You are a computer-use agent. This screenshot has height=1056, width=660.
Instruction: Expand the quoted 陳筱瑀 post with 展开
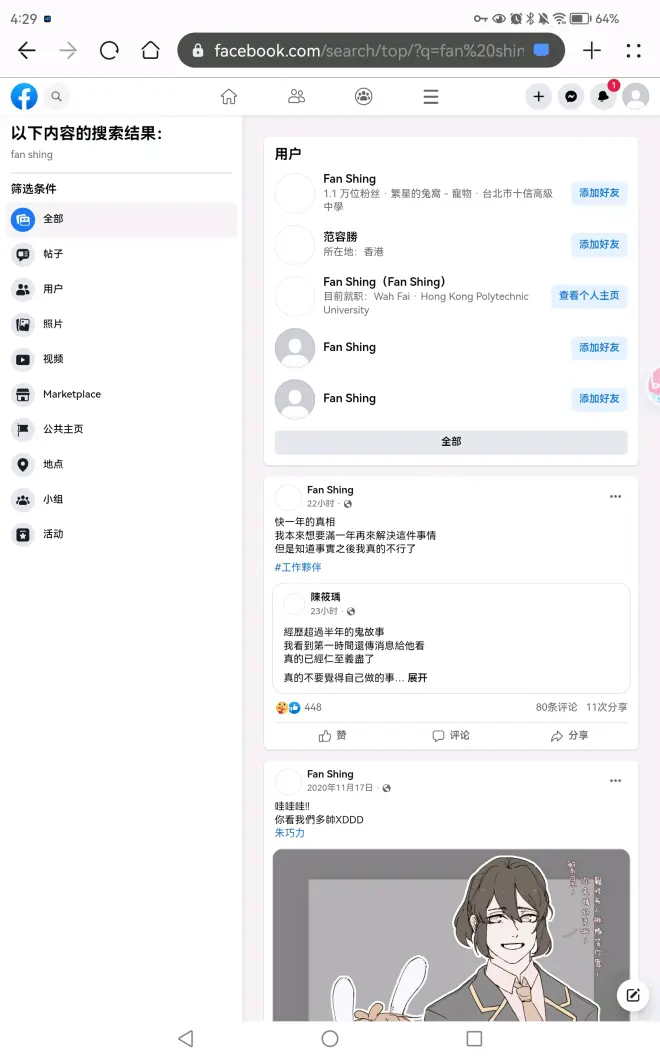417,677
